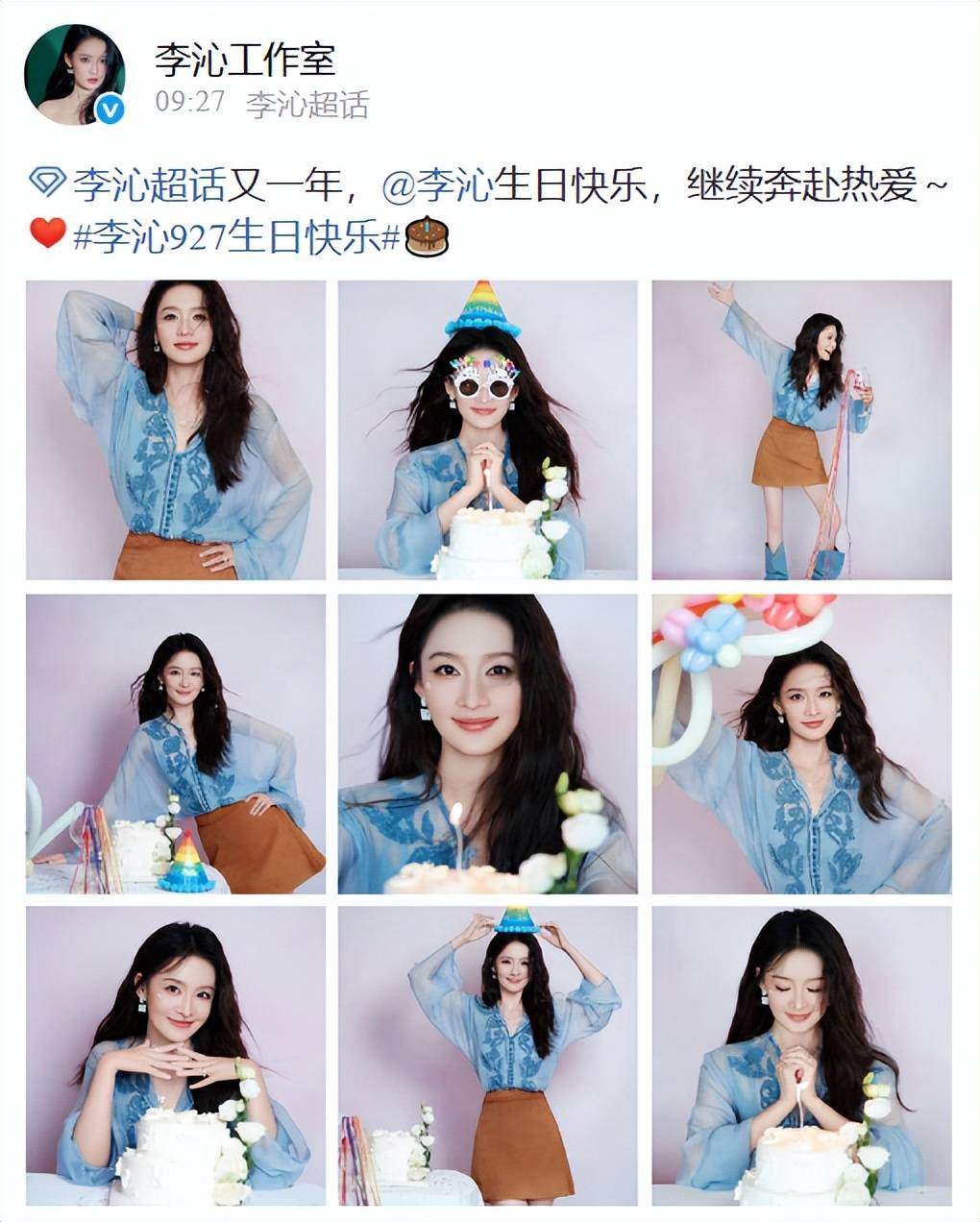The image size is (980, 1222).
Task: Open the eyes-closed wish-making photo
Action: click(x=801, y=1055)
